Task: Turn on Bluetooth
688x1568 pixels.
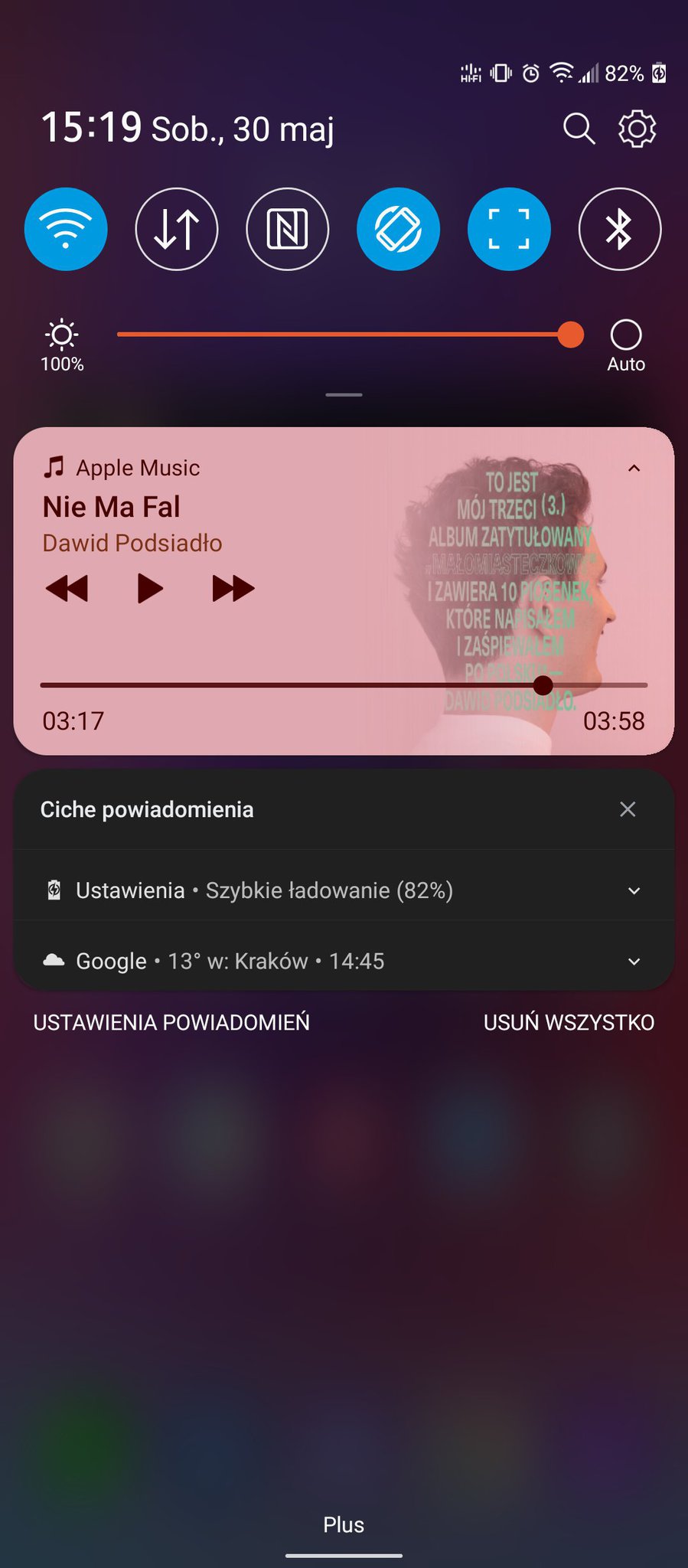Action: (619, 229)
